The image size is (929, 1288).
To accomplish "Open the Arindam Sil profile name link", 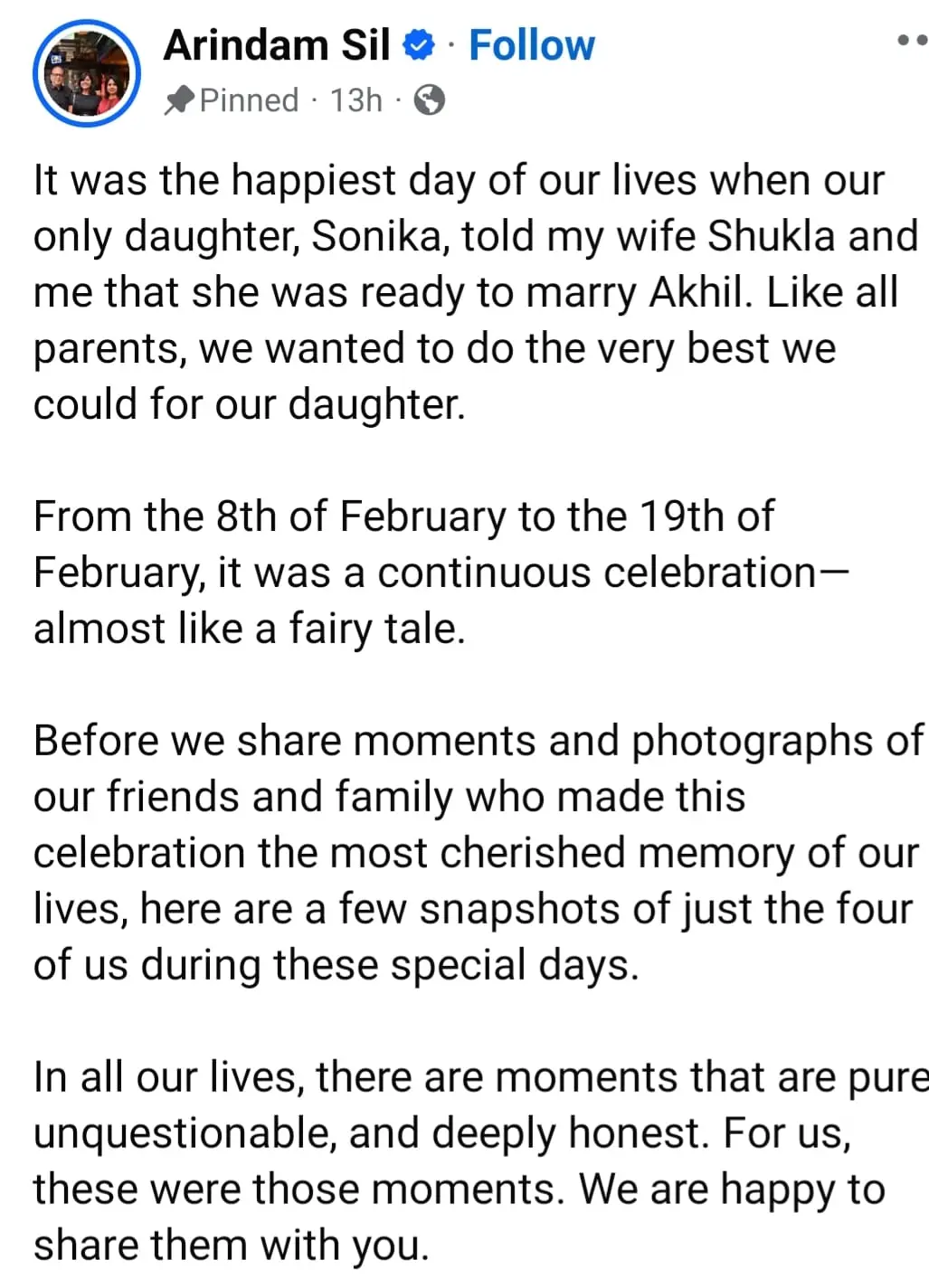I will pos(276,45).
